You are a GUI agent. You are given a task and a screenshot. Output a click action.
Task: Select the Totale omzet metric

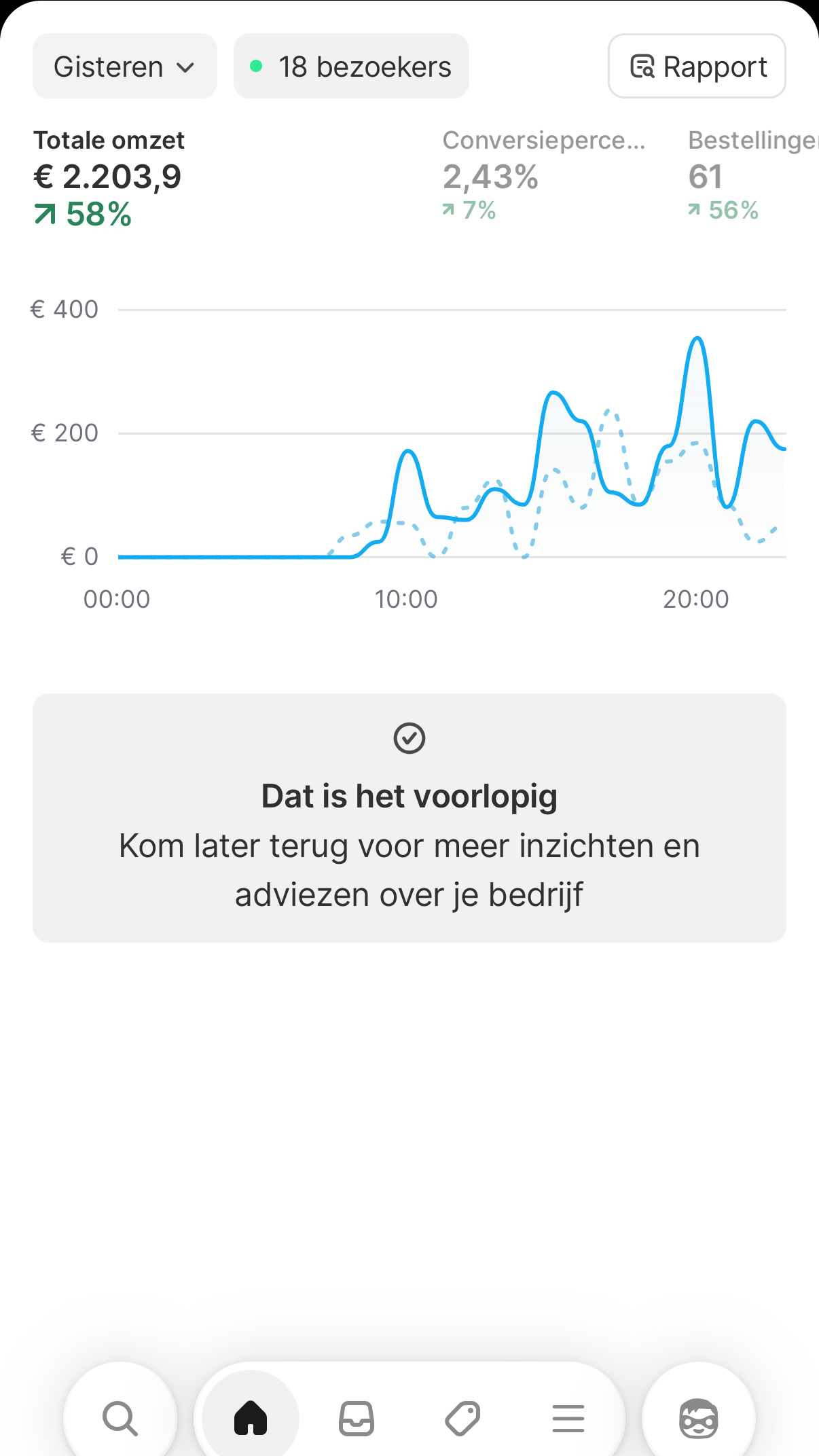coord(109,178)
